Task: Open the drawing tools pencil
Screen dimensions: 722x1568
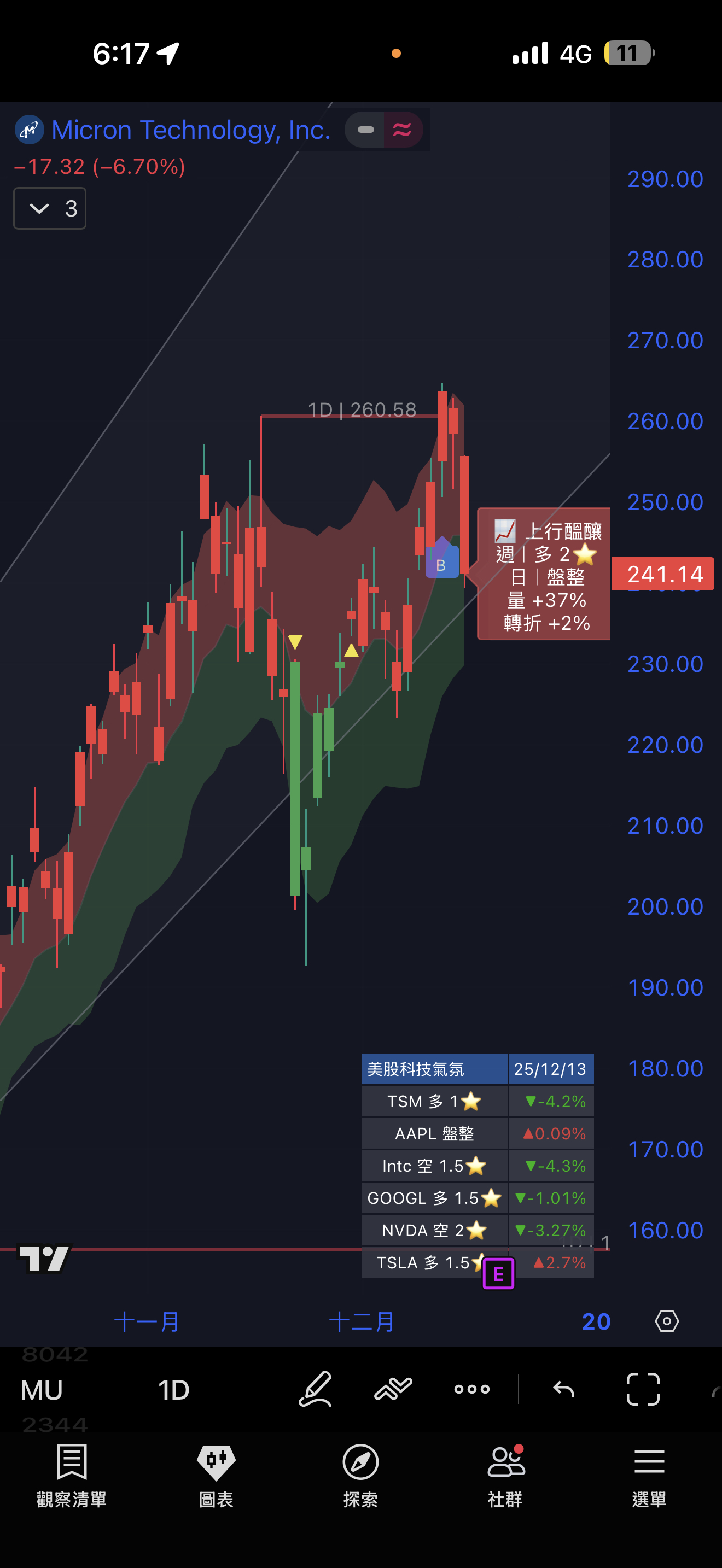Action: pyautogui.click(x=316, y=1389)
